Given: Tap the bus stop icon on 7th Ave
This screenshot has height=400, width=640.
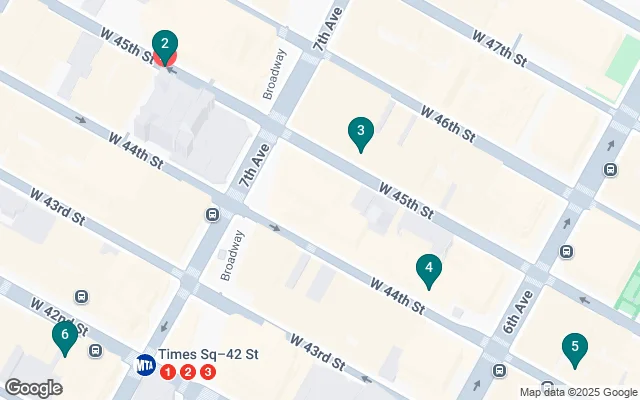Looking at the screenshot, I should pyautogui.click(x=212, y=215).
